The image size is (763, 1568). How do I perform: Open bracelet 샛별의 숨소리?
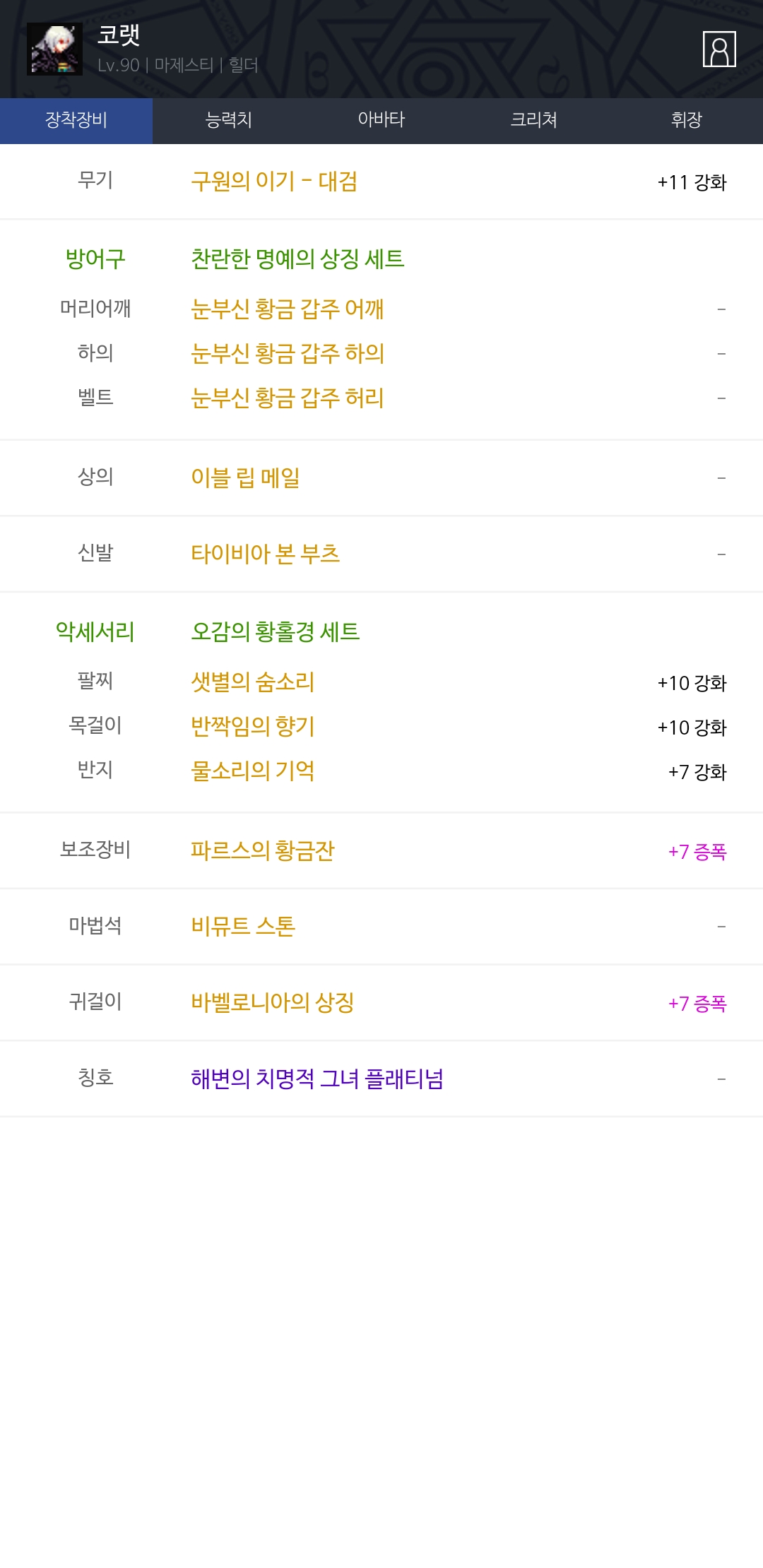(x=253, y=682)
